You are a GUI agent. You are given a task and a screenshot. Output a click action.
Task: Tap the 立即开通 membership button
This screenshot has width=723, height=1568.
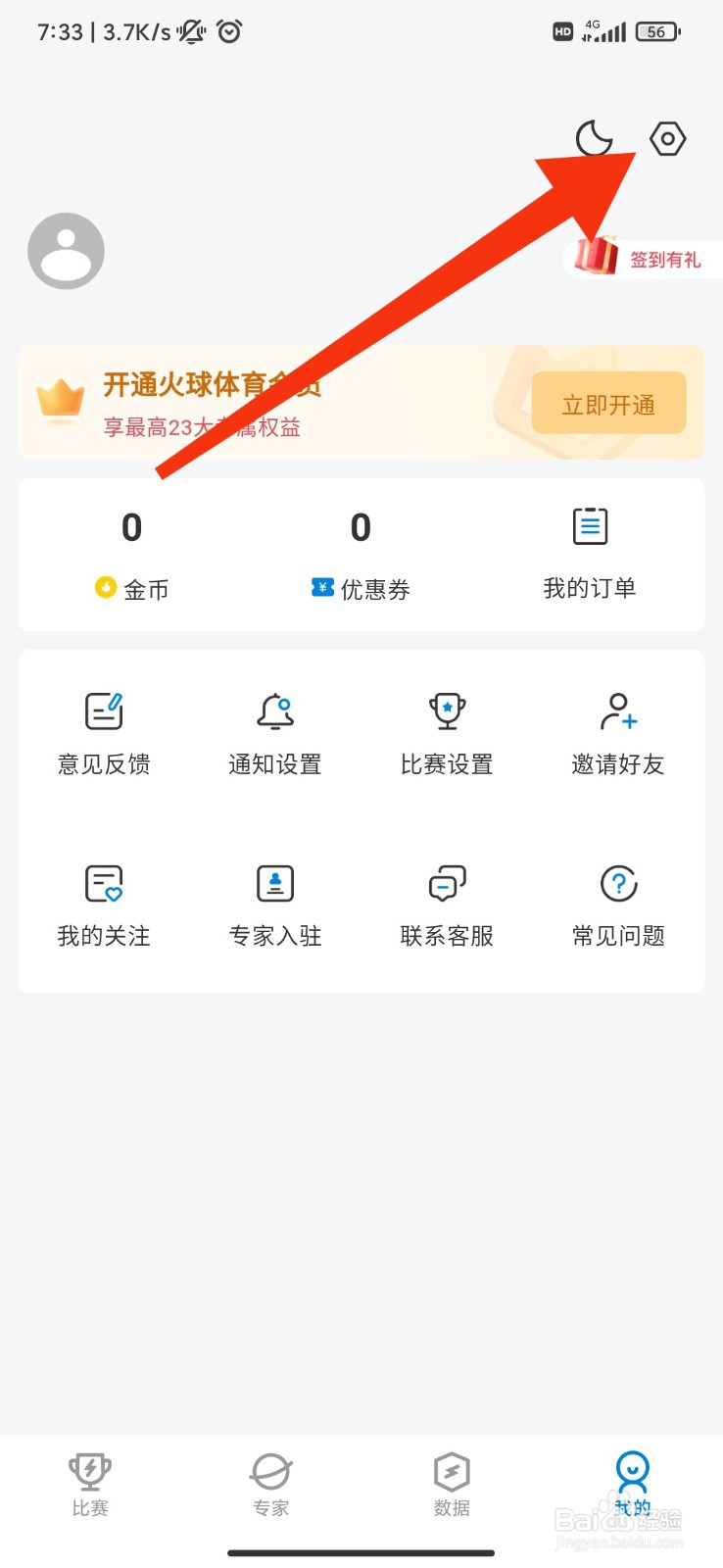(x=608, y=403)
